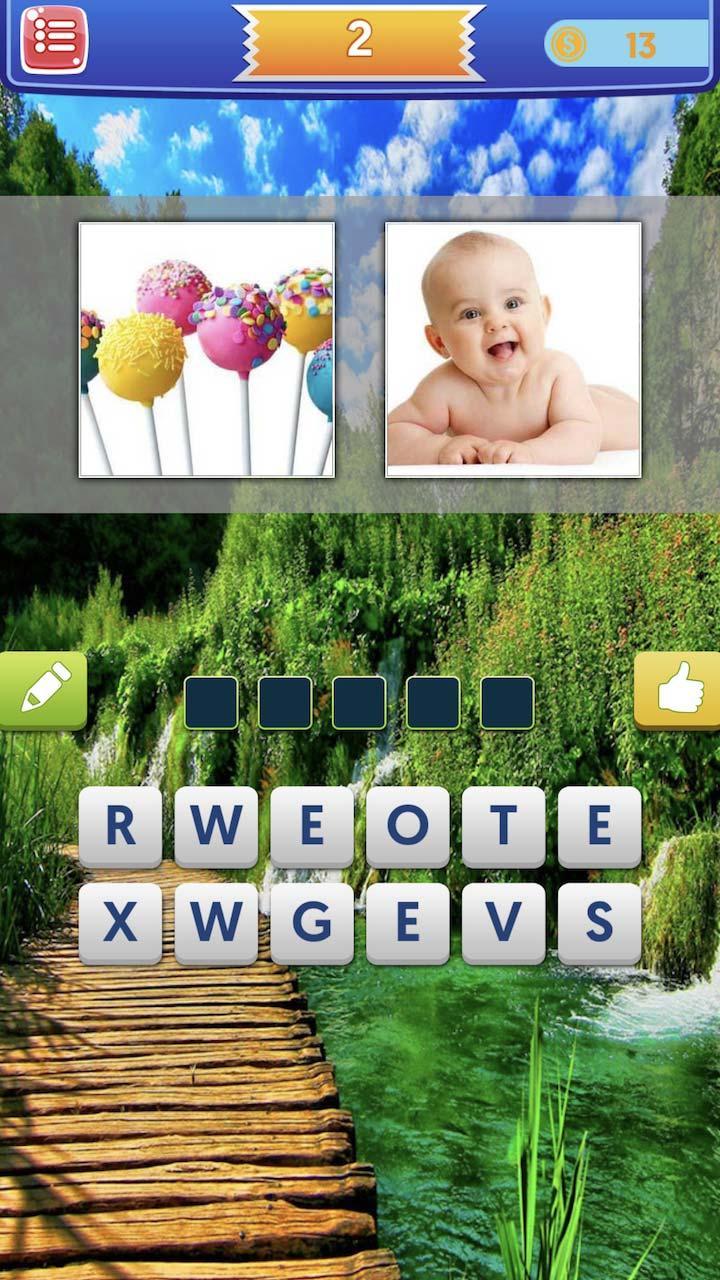Choose the letter T tile
This screenshot has height=1280, width=720.
504,826
